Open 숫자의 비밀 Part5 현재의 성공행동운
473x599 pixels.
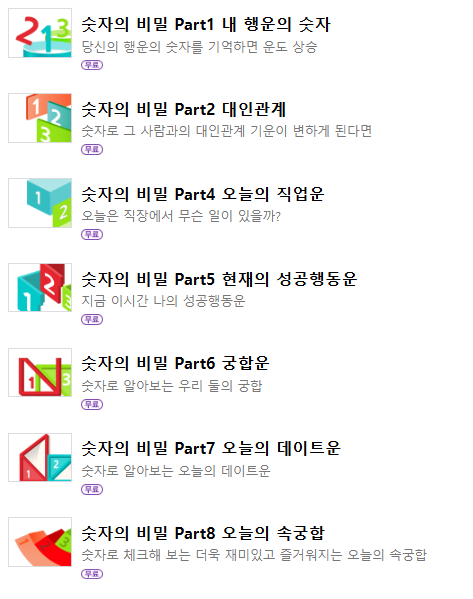219,279
